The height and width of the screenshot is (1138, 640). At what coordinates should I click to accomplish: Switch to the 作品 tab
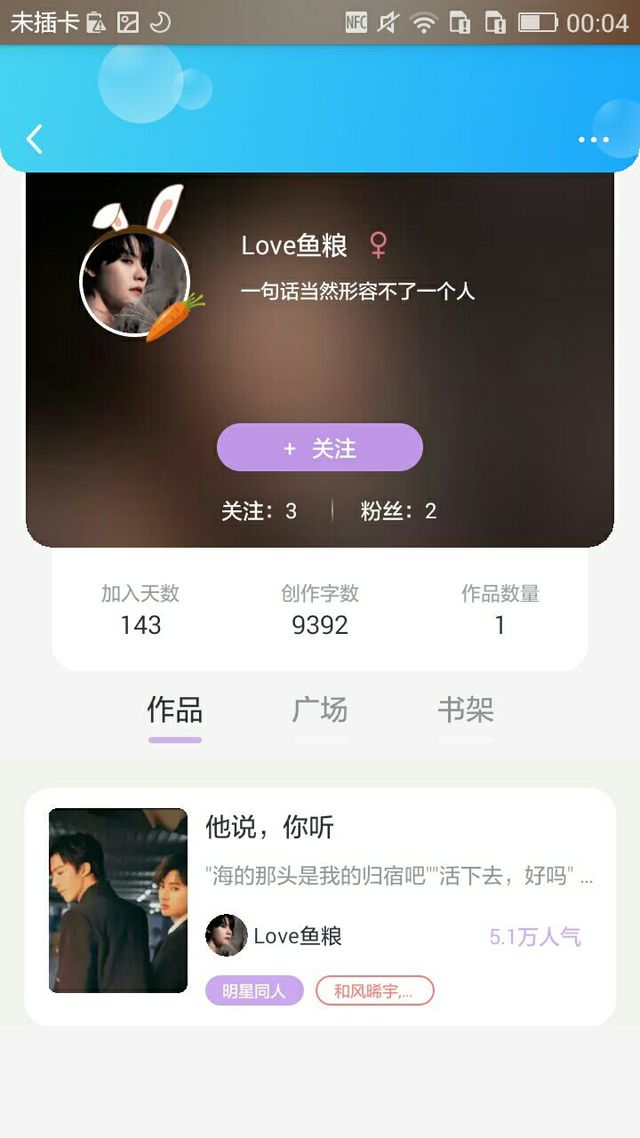click(x=175, y=711)
